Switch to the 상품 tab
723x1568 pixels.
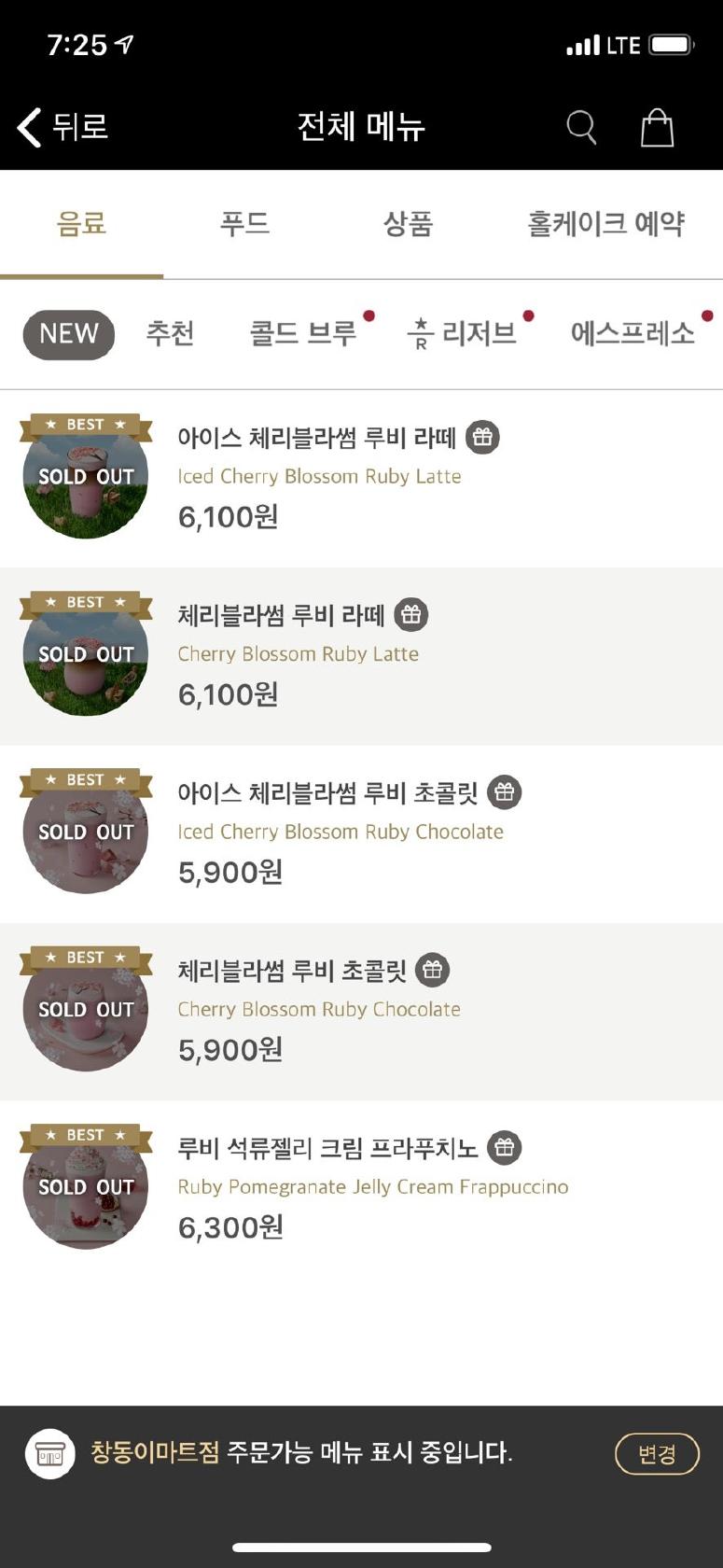point(408,224)
